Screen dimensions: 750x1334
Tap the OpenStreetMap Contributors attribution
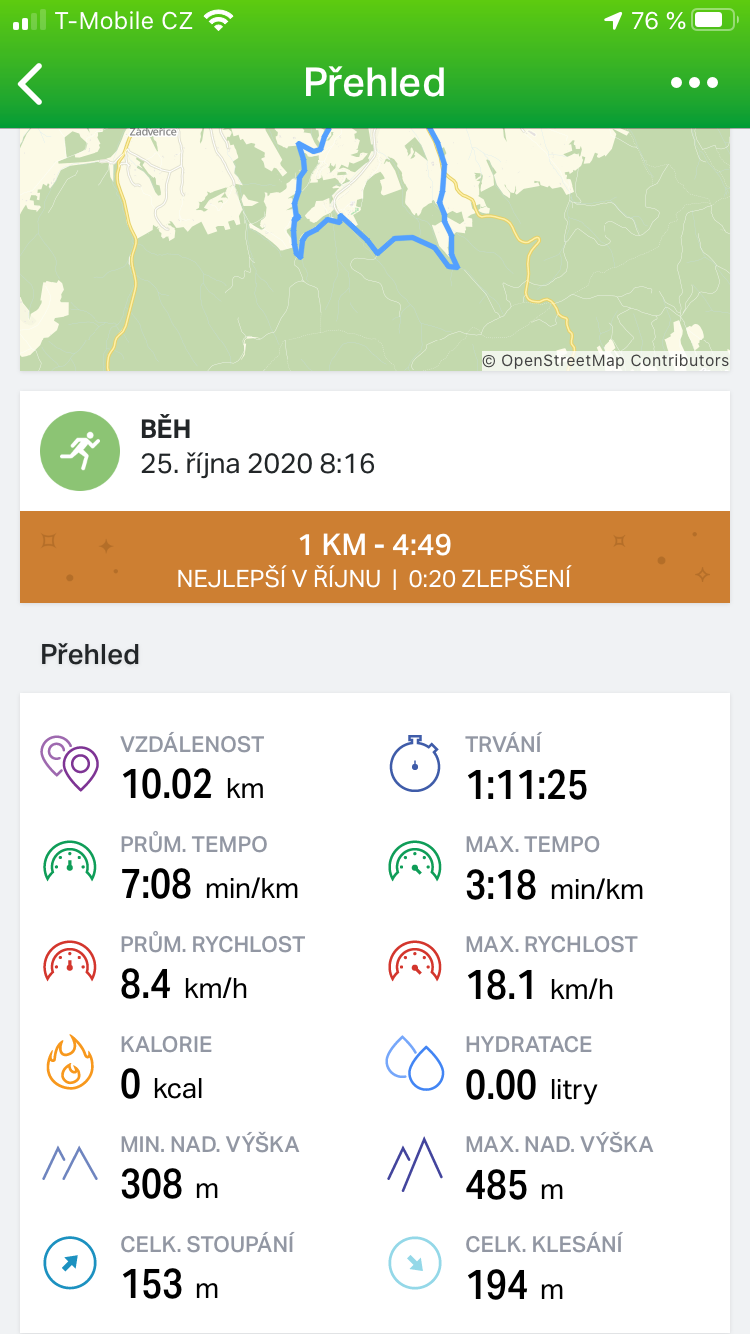click(x=606, y=360)
